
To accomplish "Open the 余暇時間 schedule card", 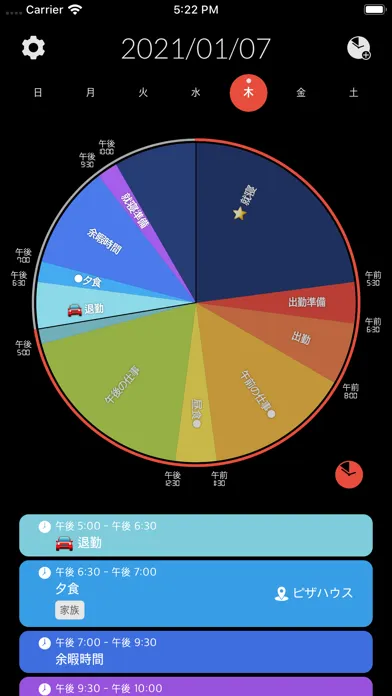I will [x=196, y=652].
